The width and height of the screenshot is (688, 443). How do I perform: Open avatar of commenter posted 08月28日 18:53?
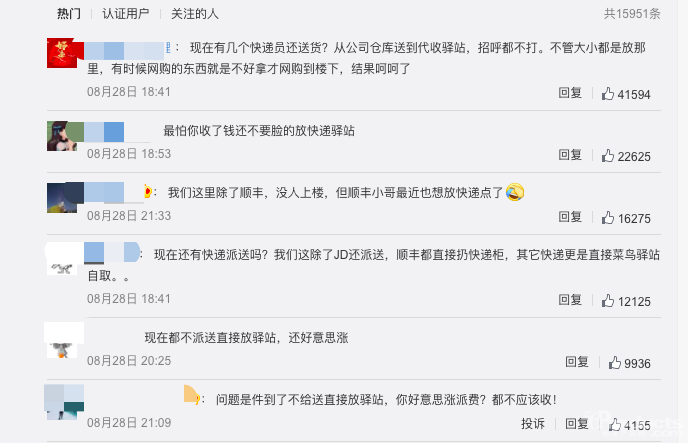tap(64, 135)
